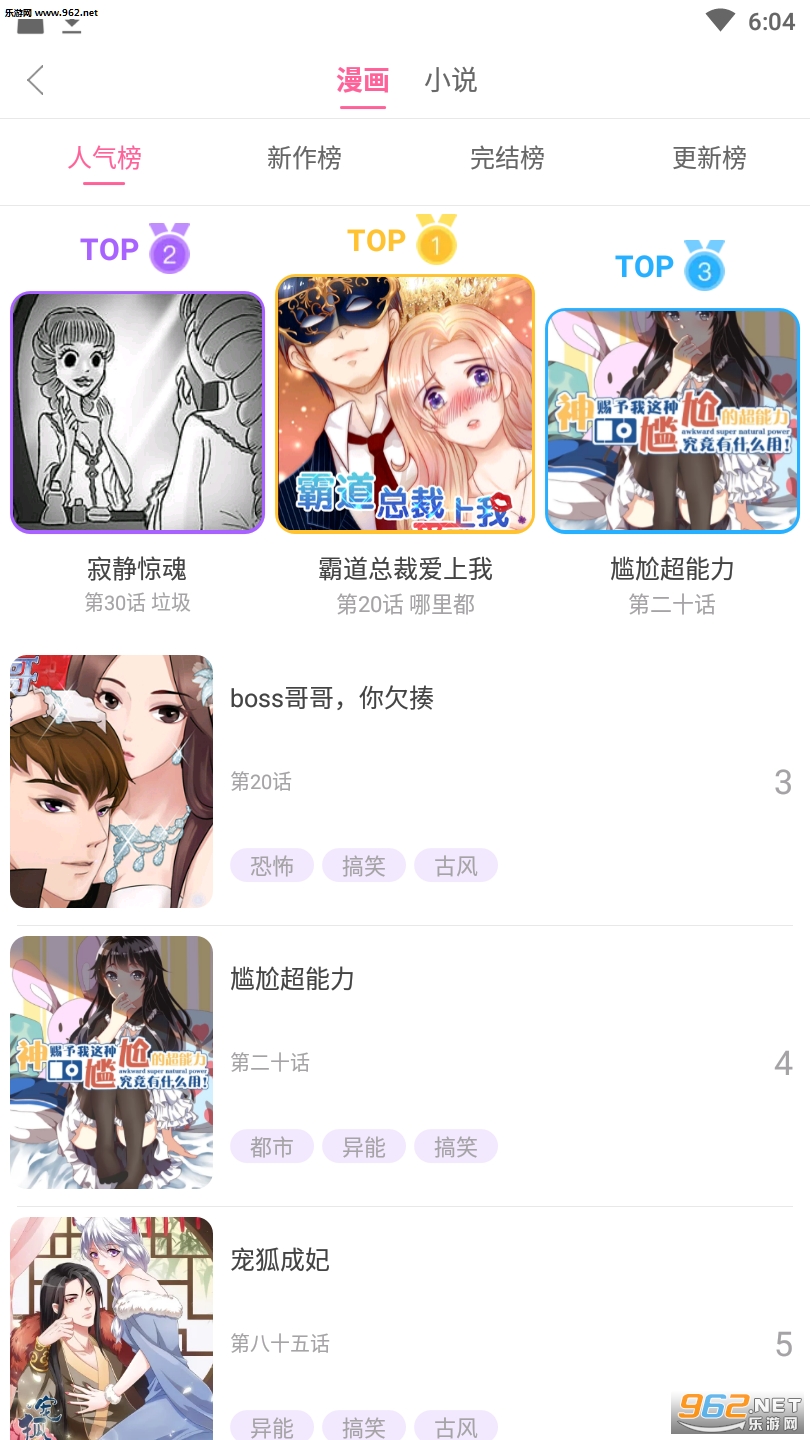The image size is (810, 1440).
Task: Select the 漫画 tab
Action: click(362, 80)
